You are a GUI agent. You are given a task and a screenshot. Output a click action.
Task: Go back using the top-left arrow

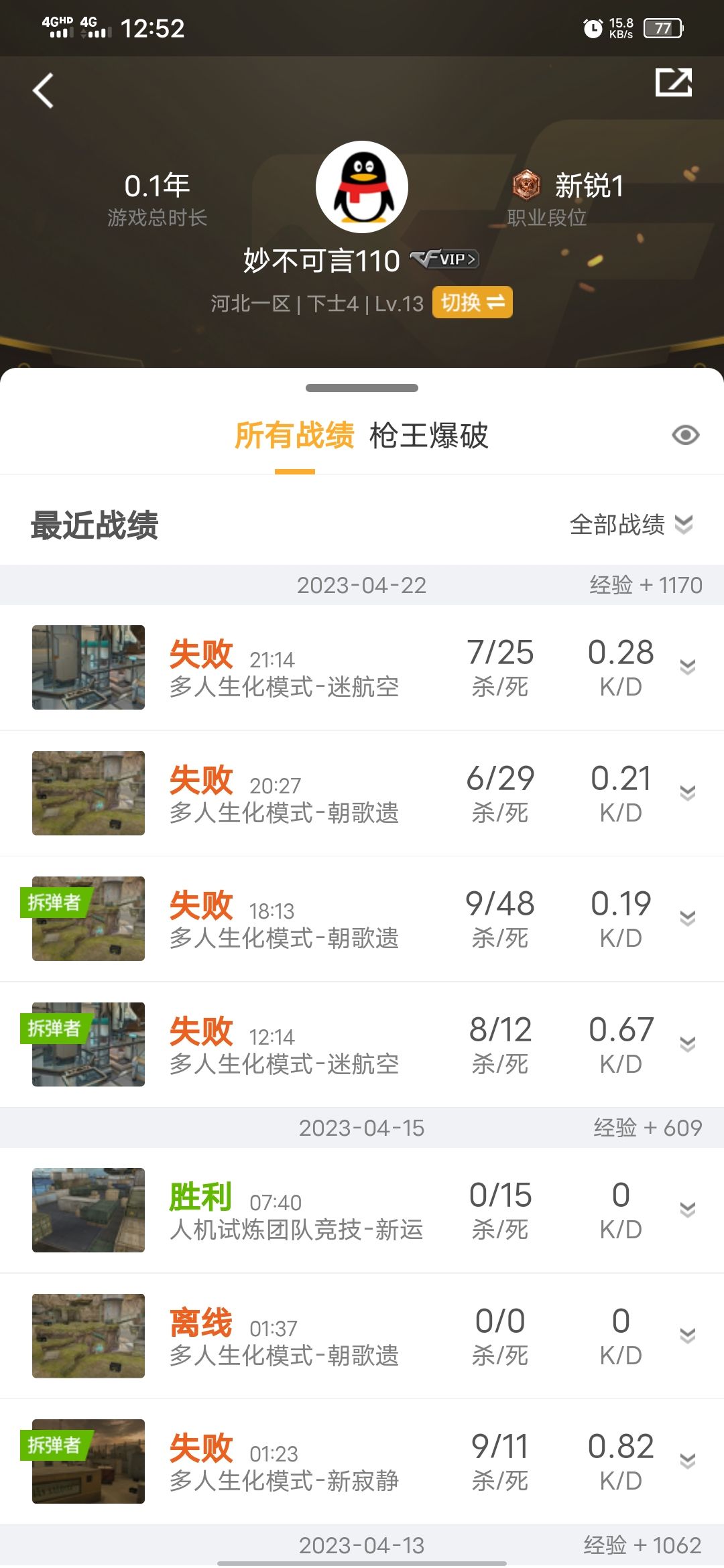tap(44, 90)
